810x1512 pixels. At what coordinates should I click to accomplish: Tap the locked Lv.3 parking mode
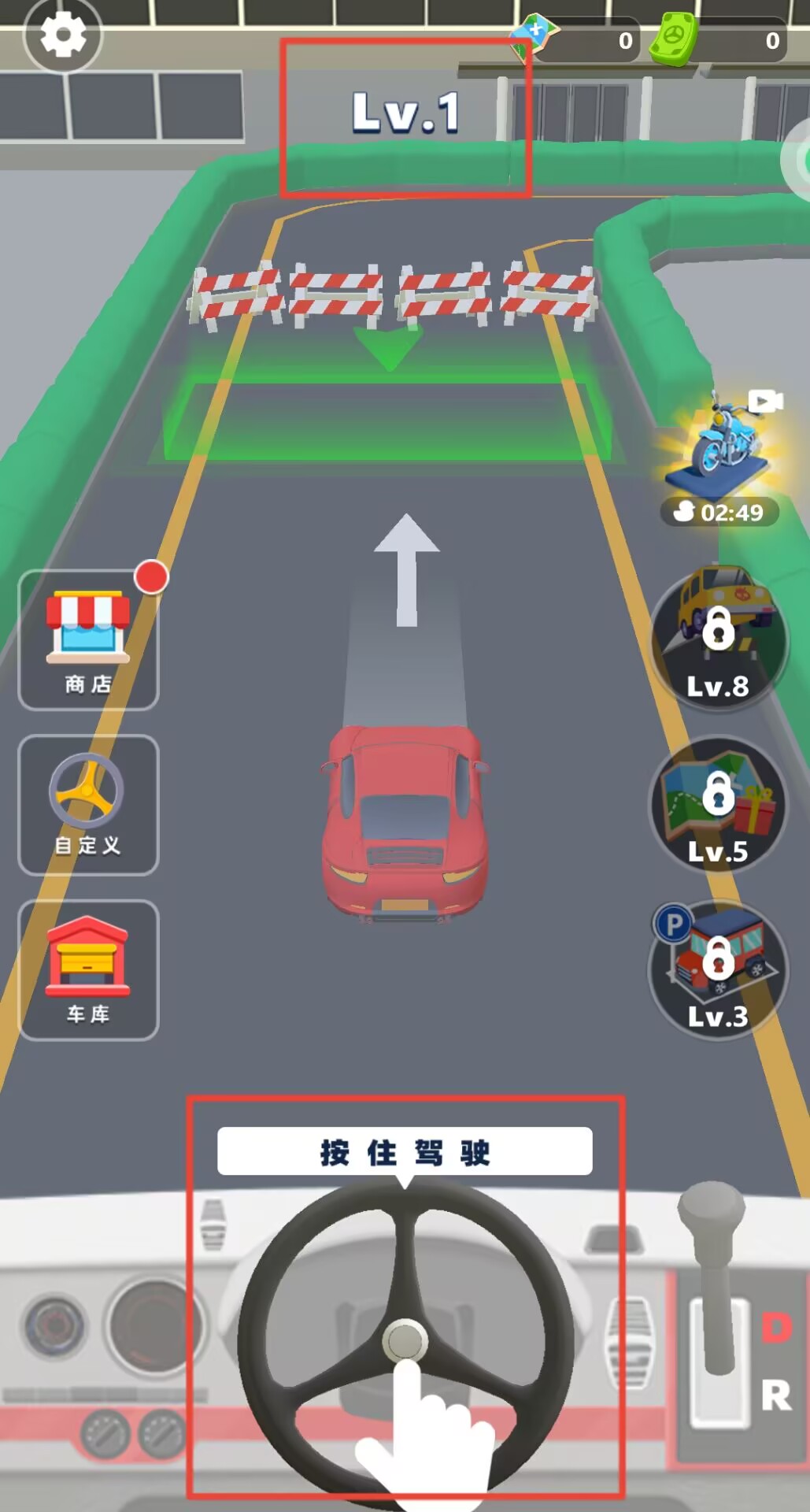pyautogui.click(x=718, y=969)
